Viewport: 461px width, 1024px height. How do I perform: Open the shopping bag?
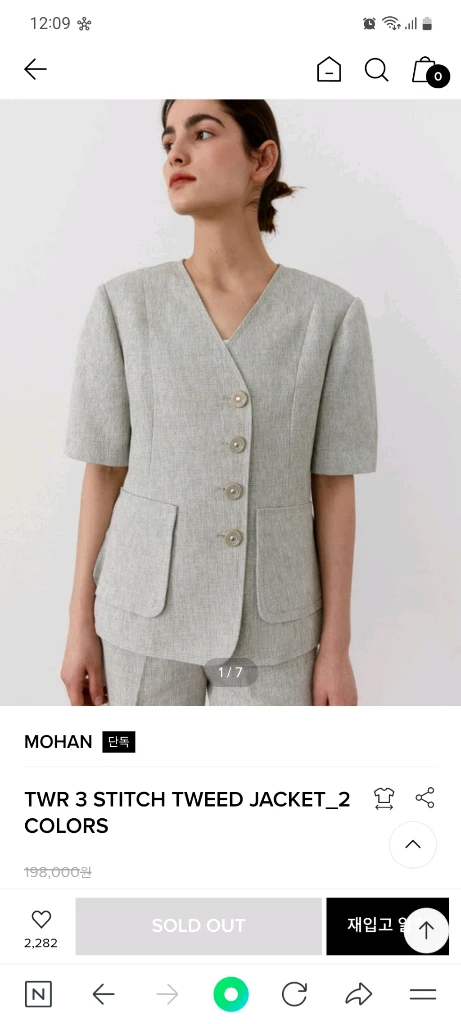429,71
